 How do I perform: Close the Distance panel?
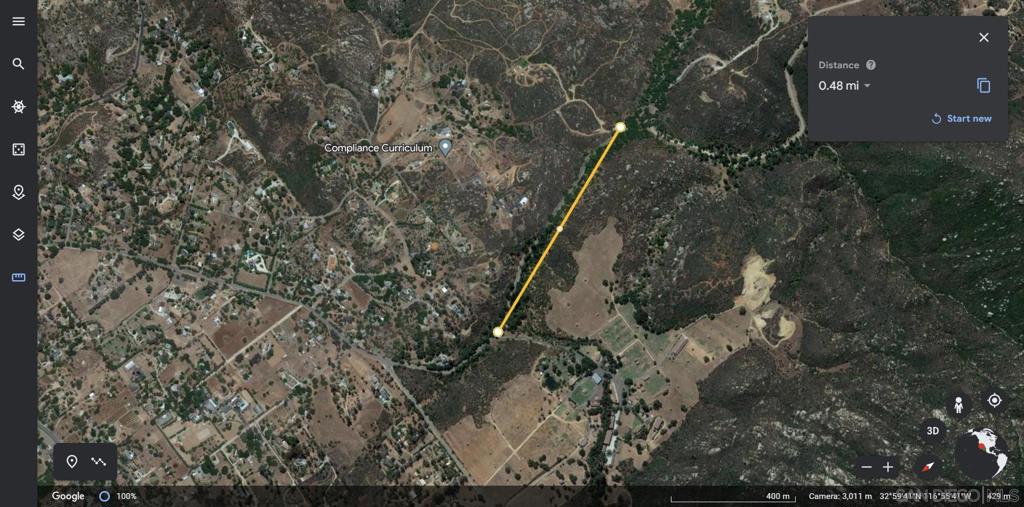(x=983, y=37)
